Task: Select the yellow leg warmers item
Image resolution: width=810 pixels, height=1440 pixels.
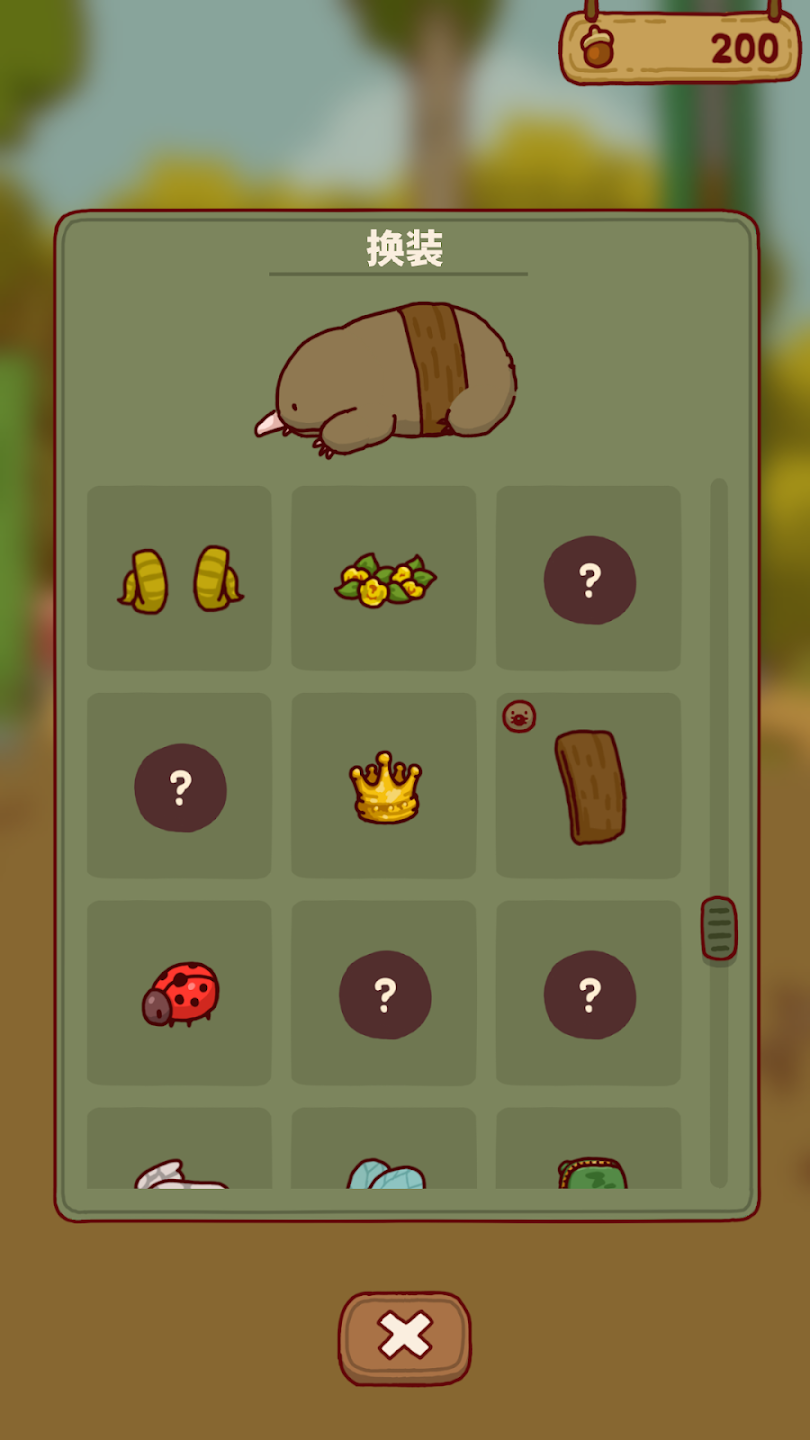Action: click(179, 579)
